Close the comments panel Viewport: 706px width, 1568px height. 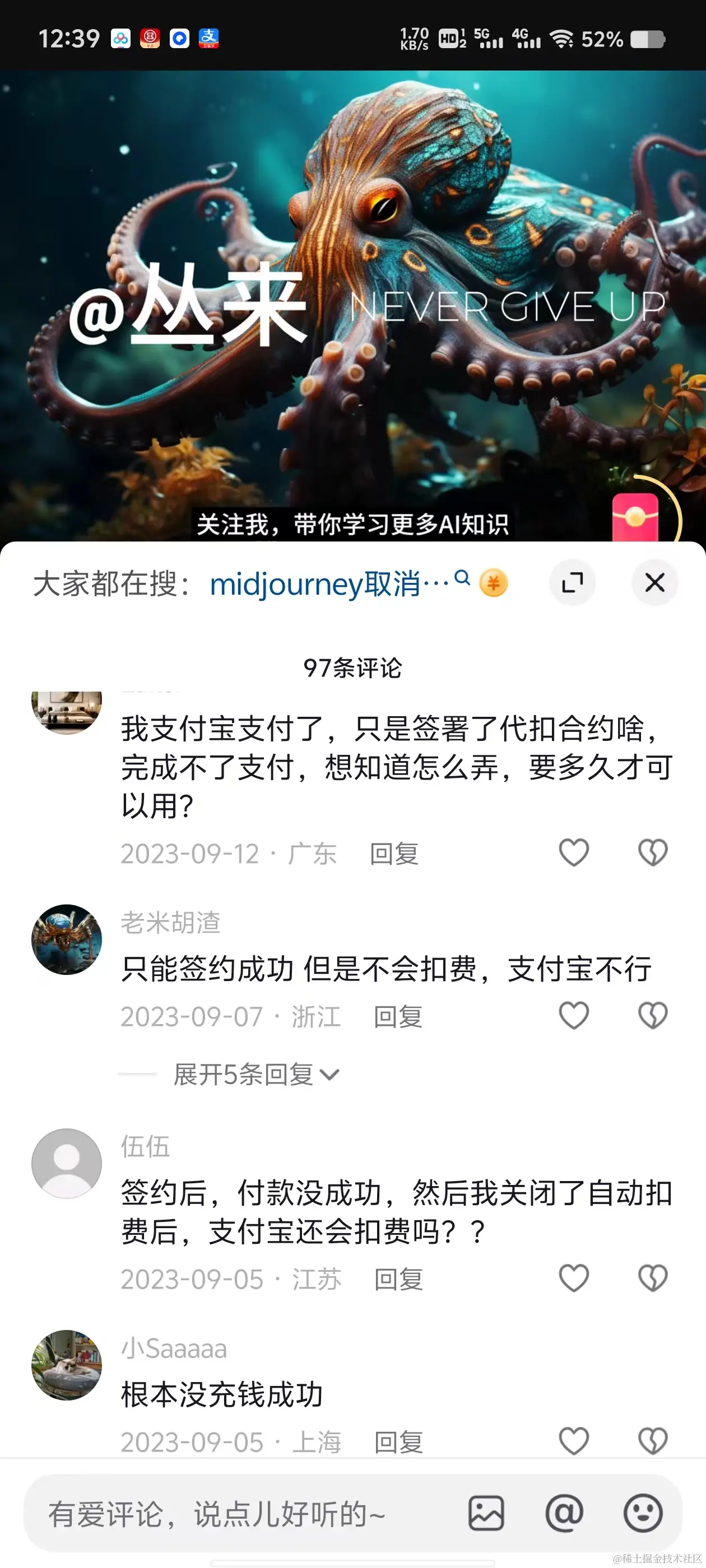(x=655, y=582)
